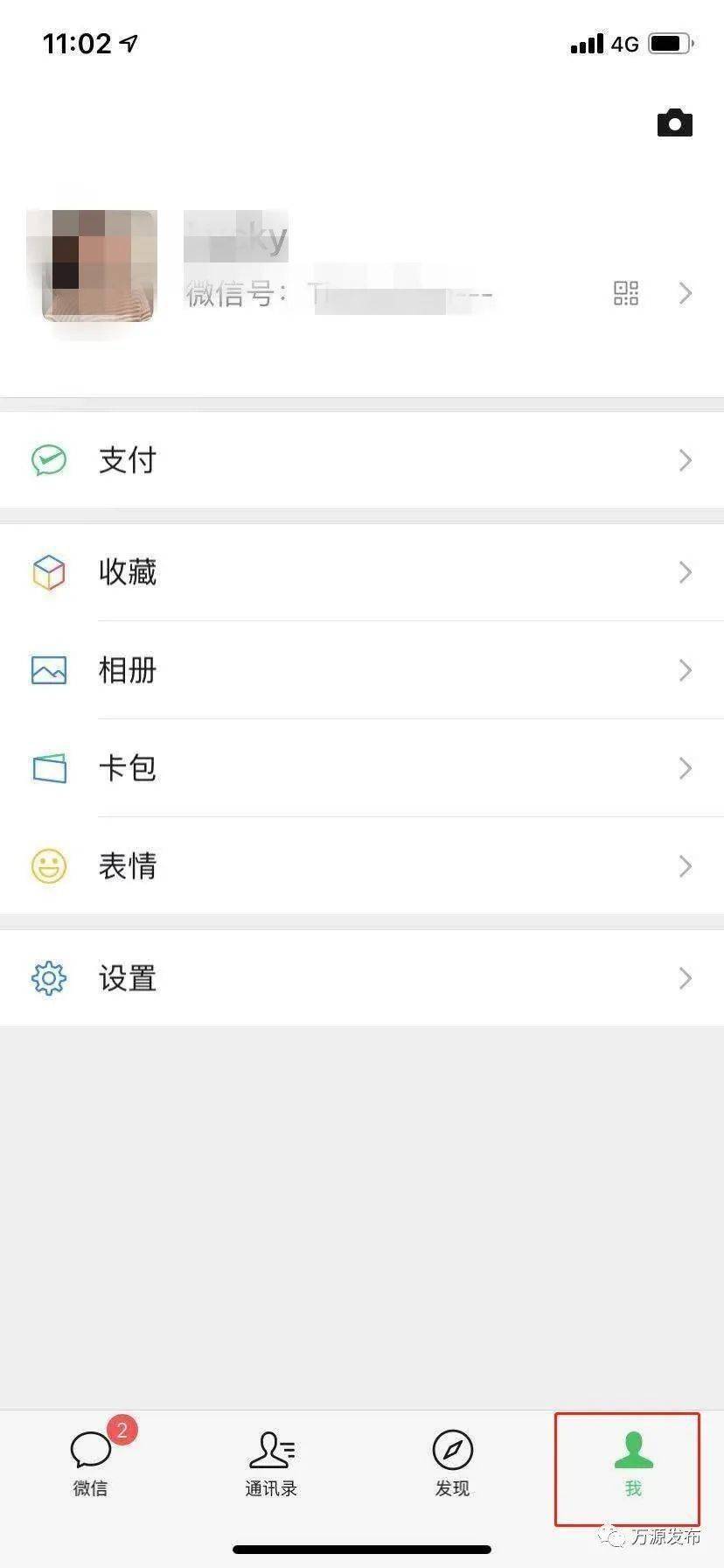Image resolution: width=724 pixels, height=1568 pixels.
Task: Switch to the 通讯录 contacts tab
Action: pos(271,1463)
